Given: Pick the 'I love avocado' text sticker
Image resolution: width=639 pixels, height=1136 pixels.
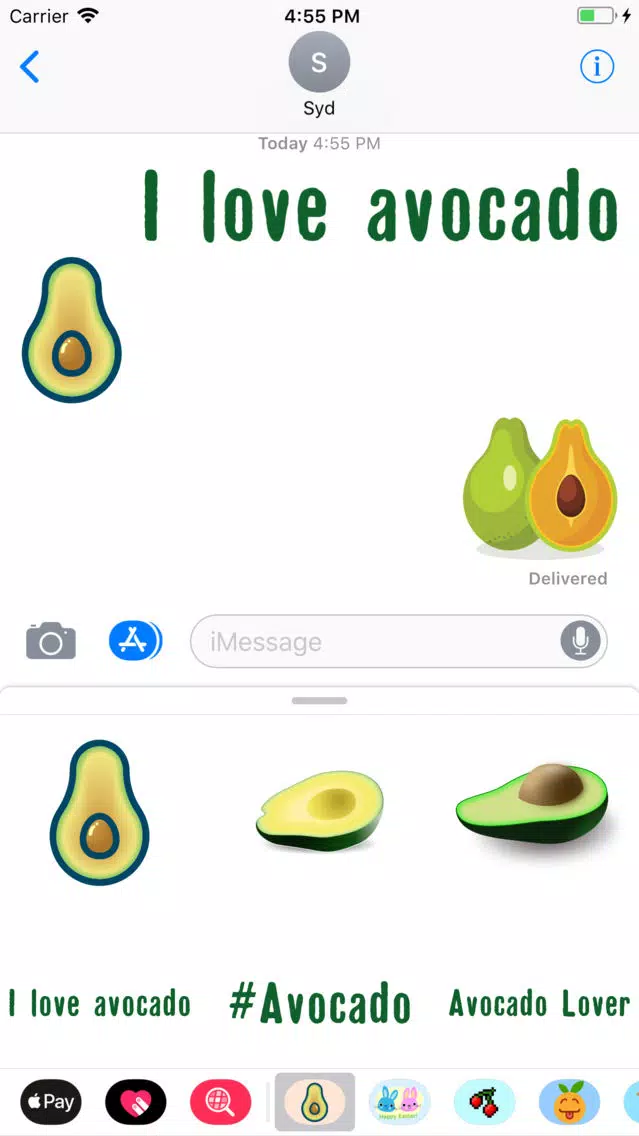Looking at the screenshot, I should [99, 1003].
